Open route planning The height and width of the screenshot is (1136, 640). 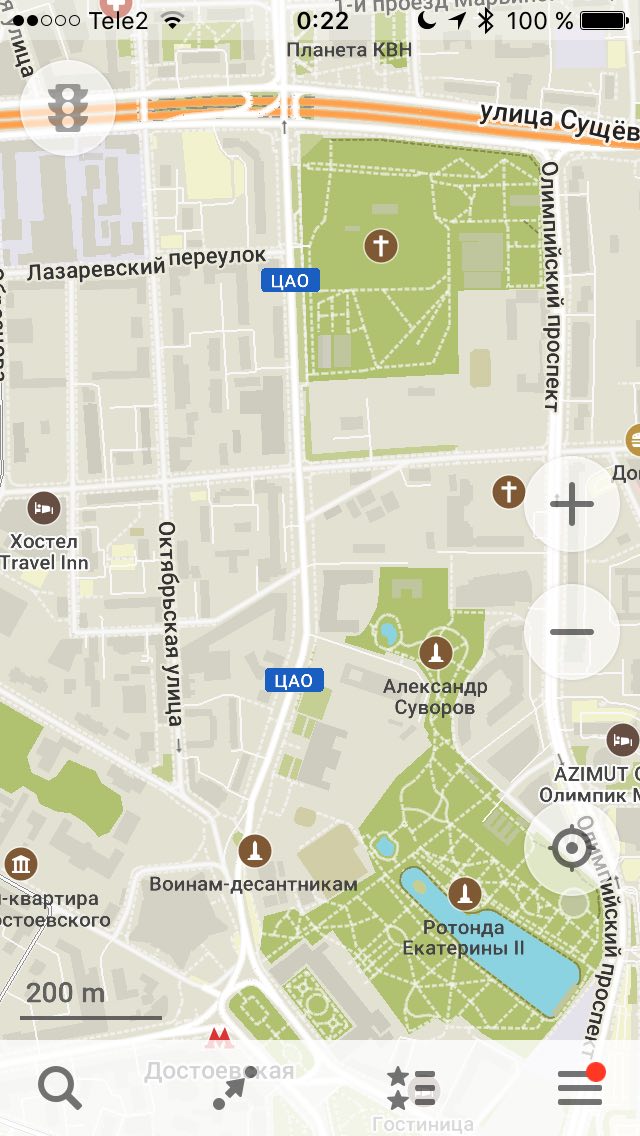click(x=235, y=1088)
